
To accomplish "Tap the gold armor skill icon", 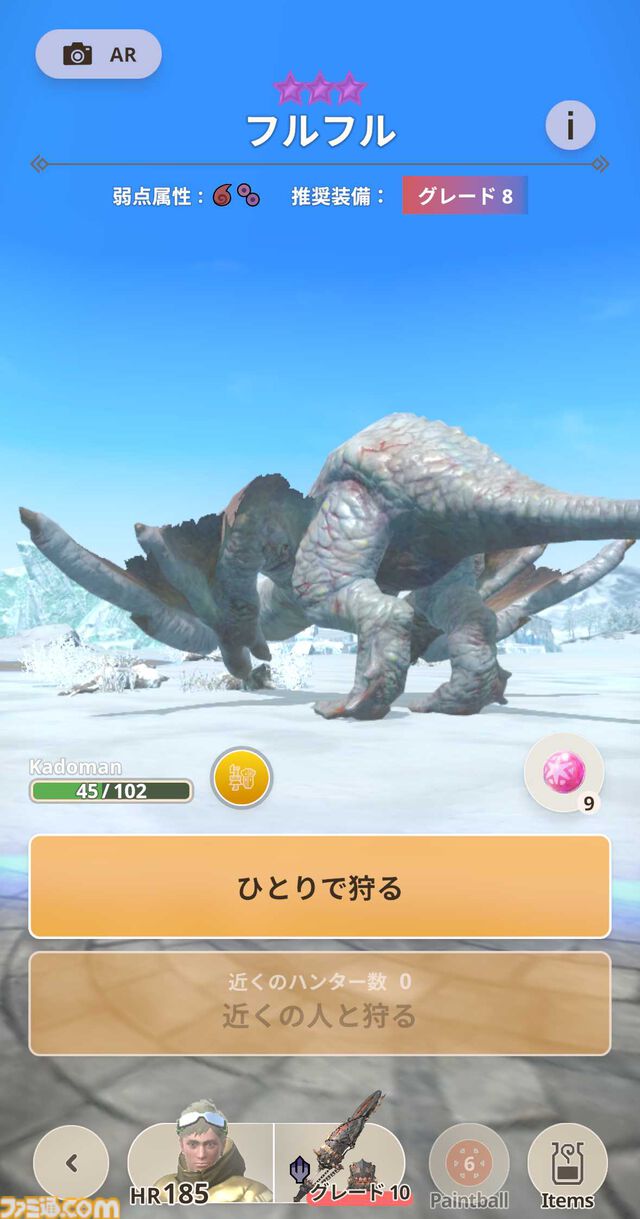I will click(x=241, y=777).
